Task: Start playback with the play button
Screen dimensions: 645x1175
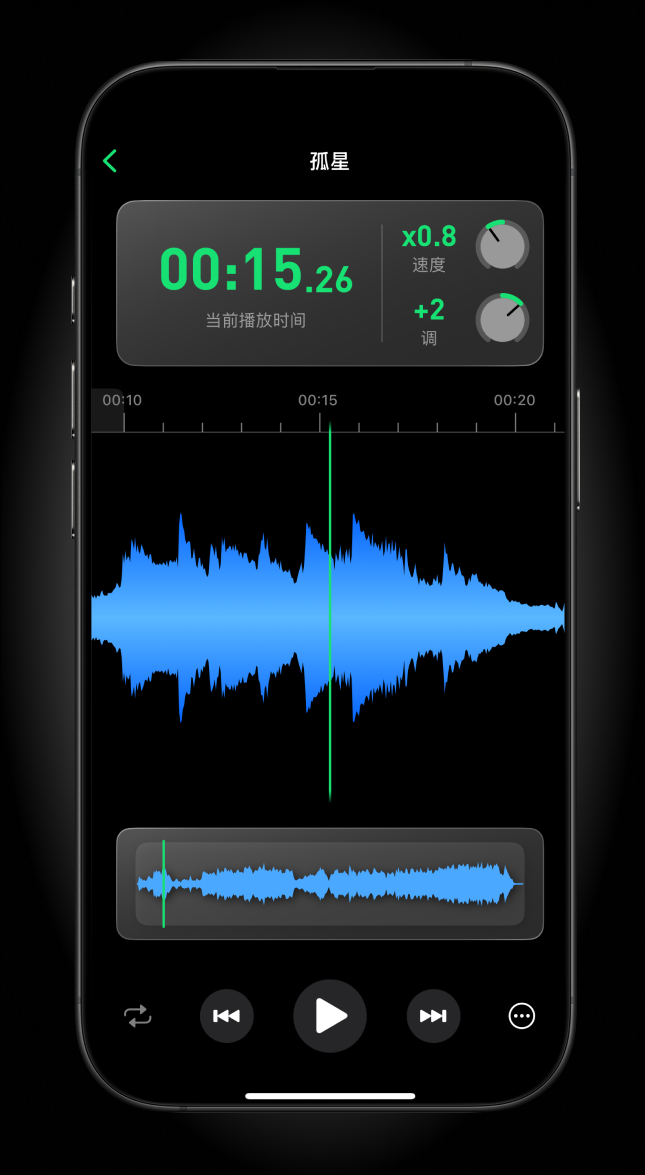Action: (x=330, y=1016)
